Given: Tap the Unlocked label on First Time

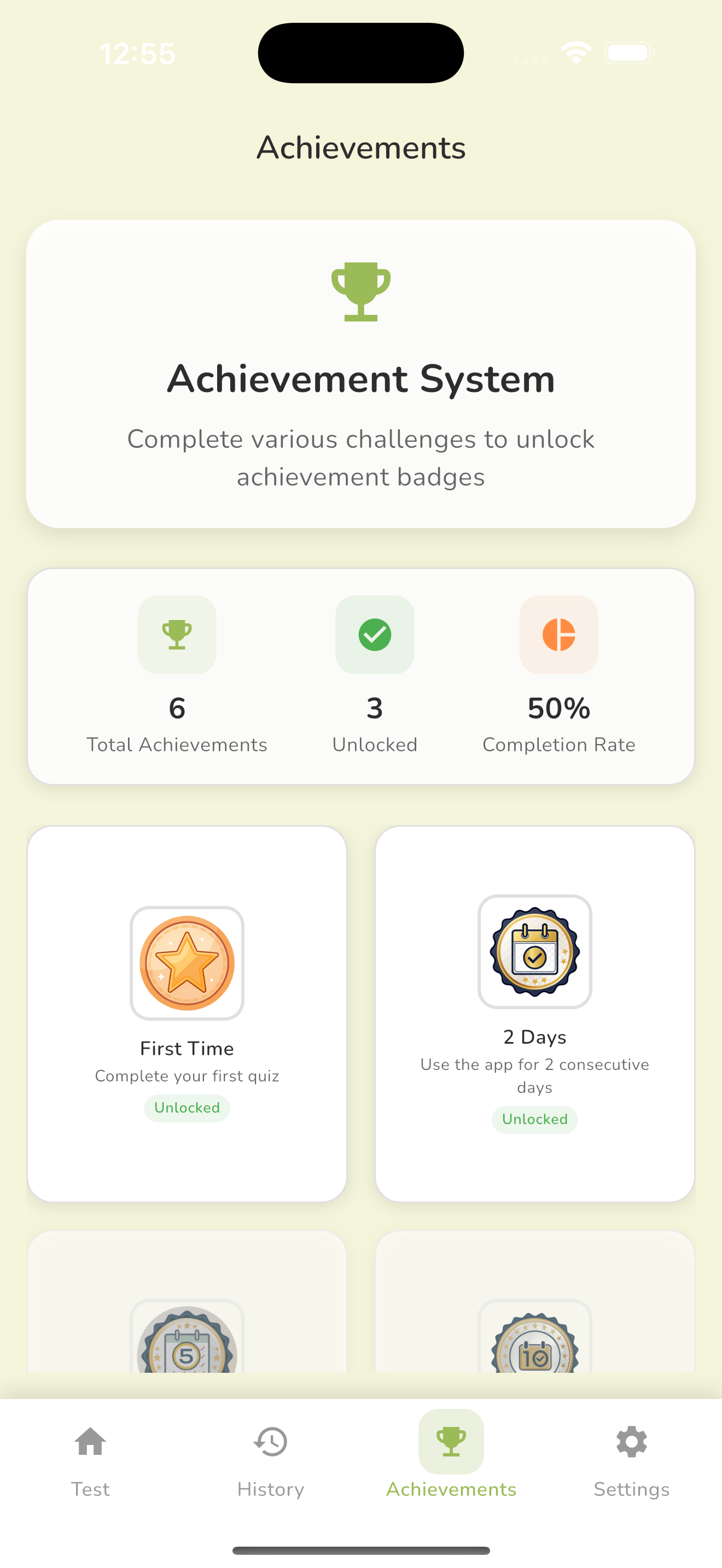Looking at the screenshot, I should click(187, 1108).
